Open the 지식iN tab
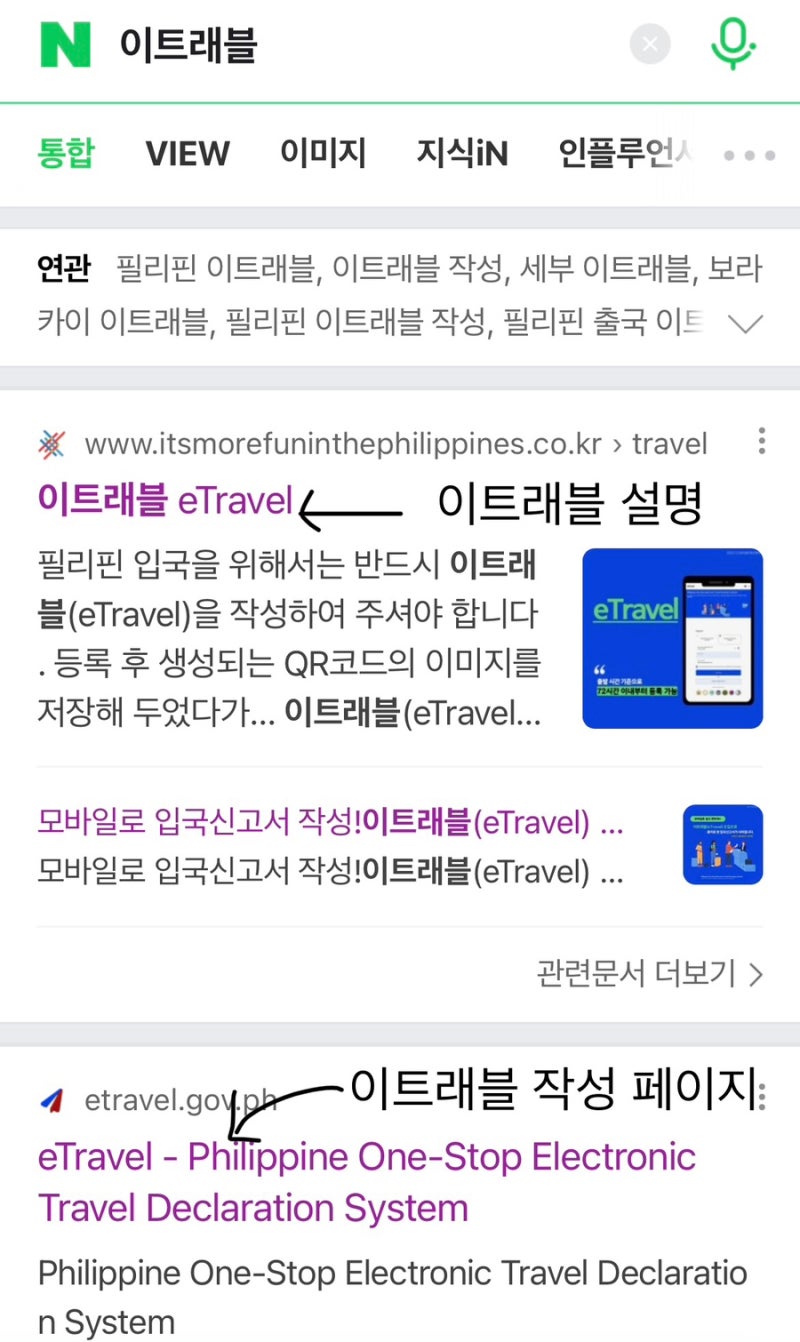Screen dimensions: 800x1342 pos(462,153)
